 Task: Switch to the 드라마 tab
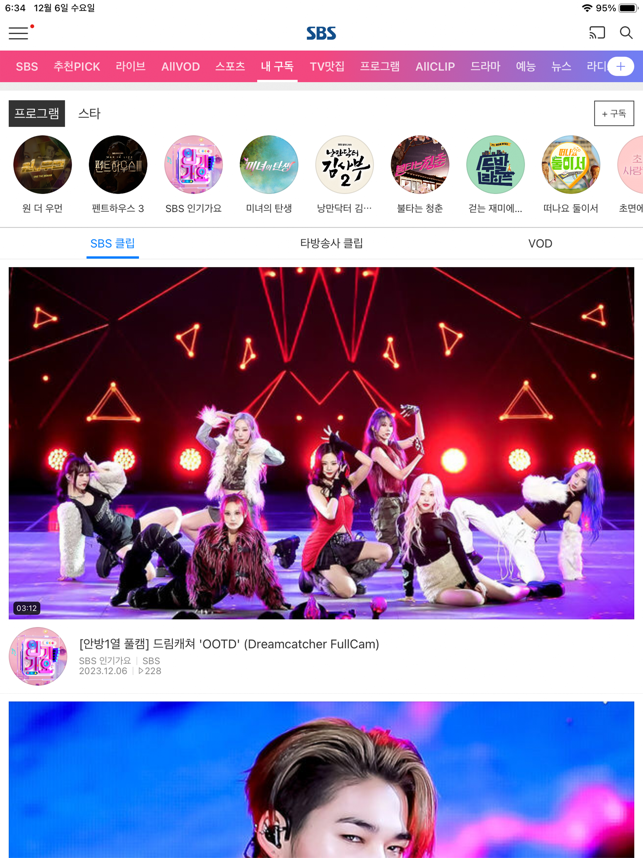pyautogui.click(x=485, y=67)
